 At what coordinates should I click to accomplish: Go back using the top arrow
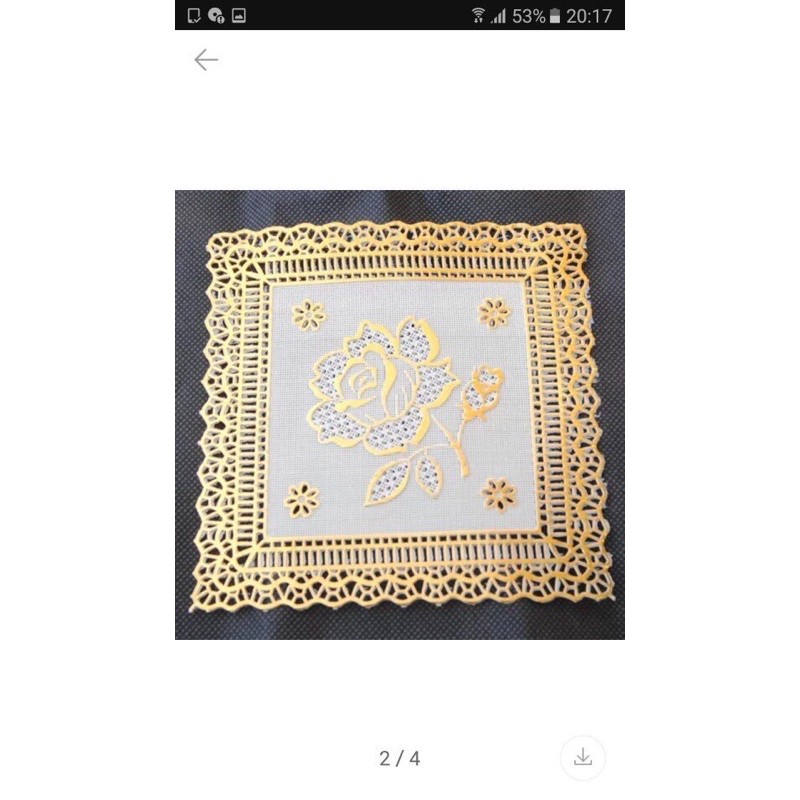pyautogui.click(x=206, y=60)
